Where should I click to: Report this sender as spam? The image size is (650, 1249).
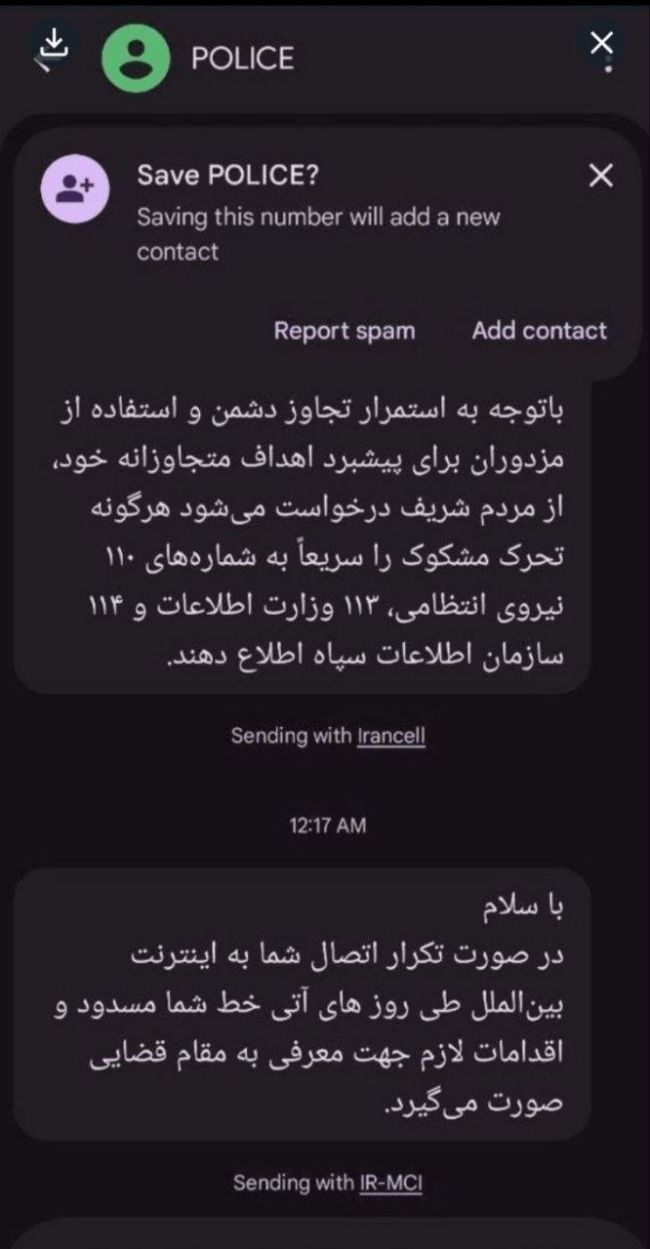click(x=344, y=331)
